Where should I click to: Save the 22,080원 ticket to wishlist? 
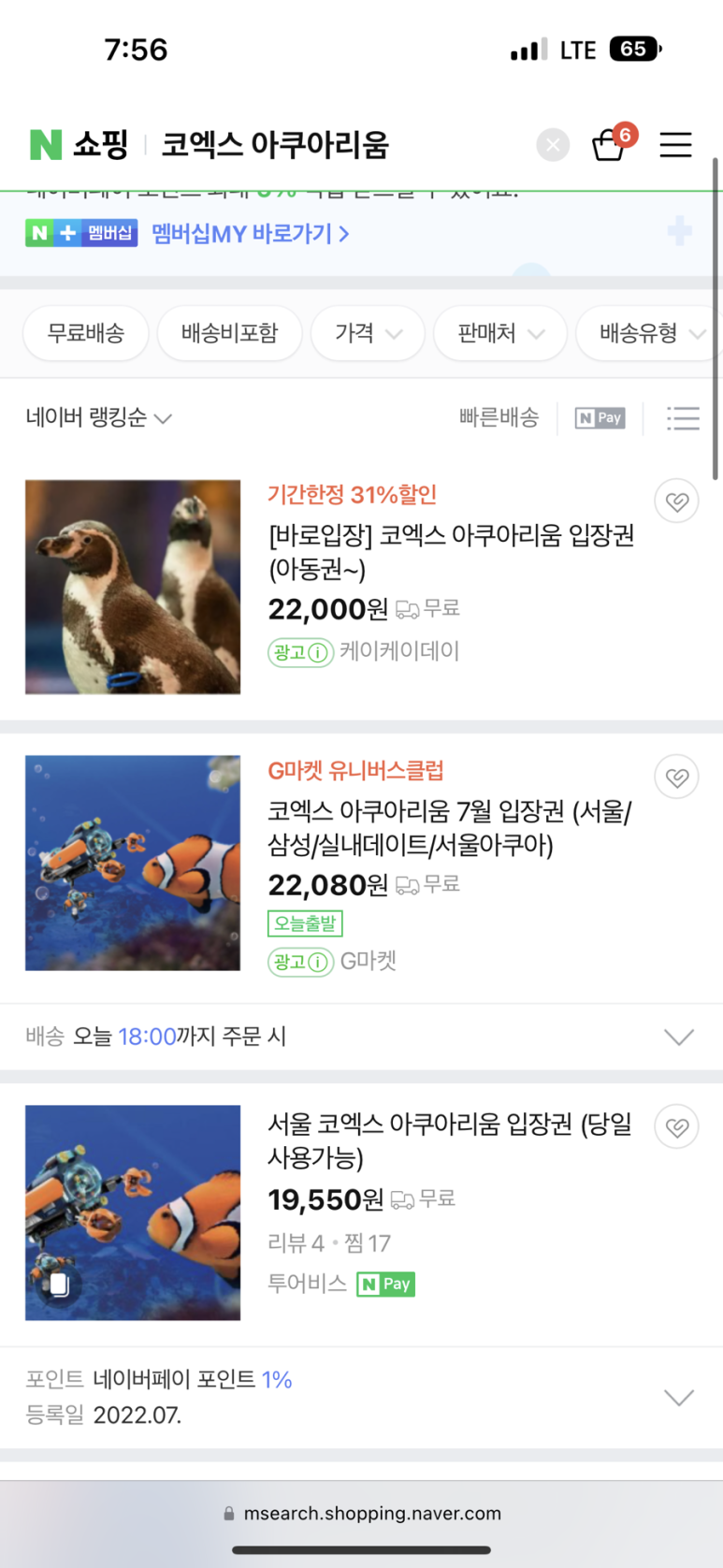point(676,777)
